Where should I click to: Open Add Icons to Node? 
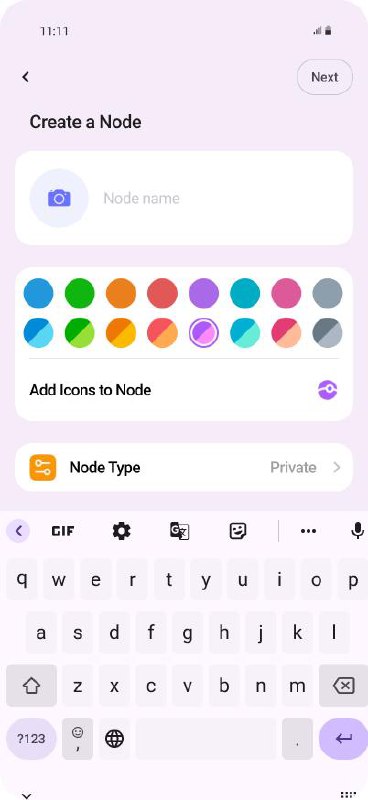point(184,390)
